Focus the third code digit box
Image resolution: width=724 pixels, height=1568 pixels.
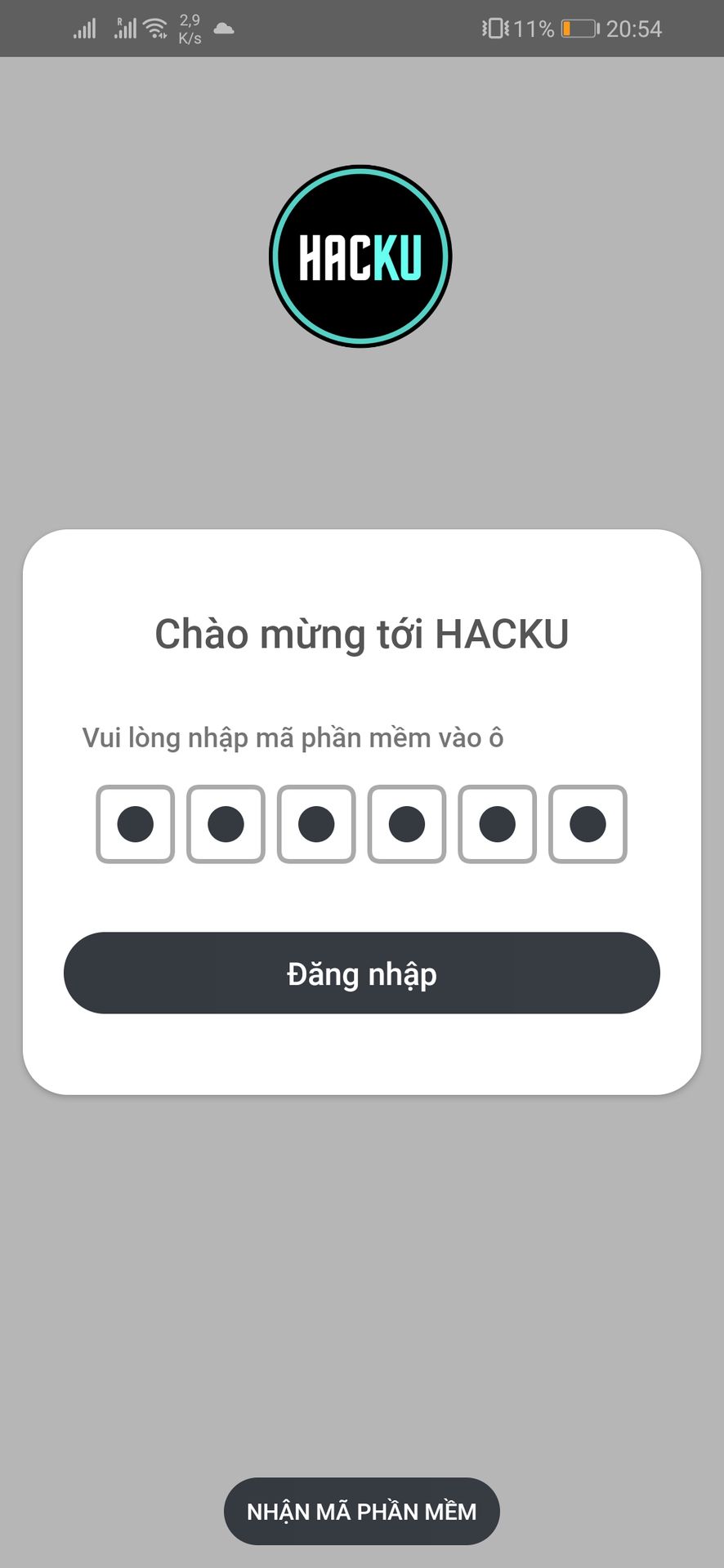[x=316, y=824]
